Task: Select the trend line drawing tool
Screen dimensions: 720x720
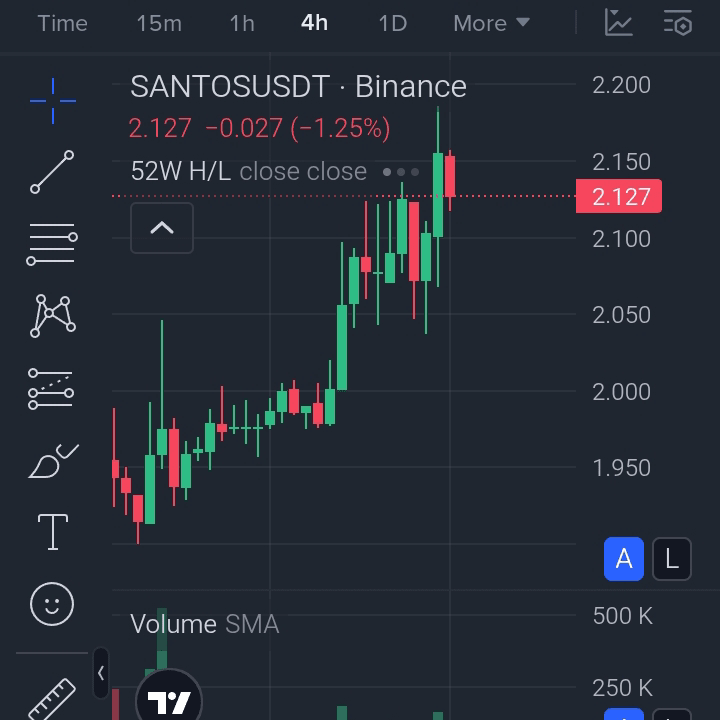Action: (x=52, y=172)
